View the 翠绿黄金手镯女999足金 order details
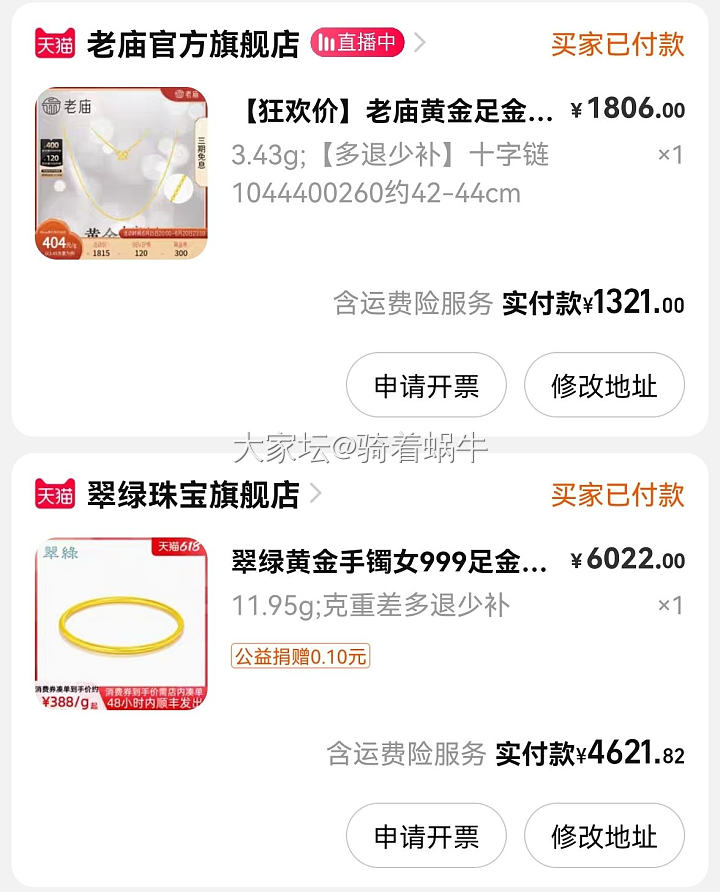This screenshot has height=892, width=720. [x=390, y=563]
